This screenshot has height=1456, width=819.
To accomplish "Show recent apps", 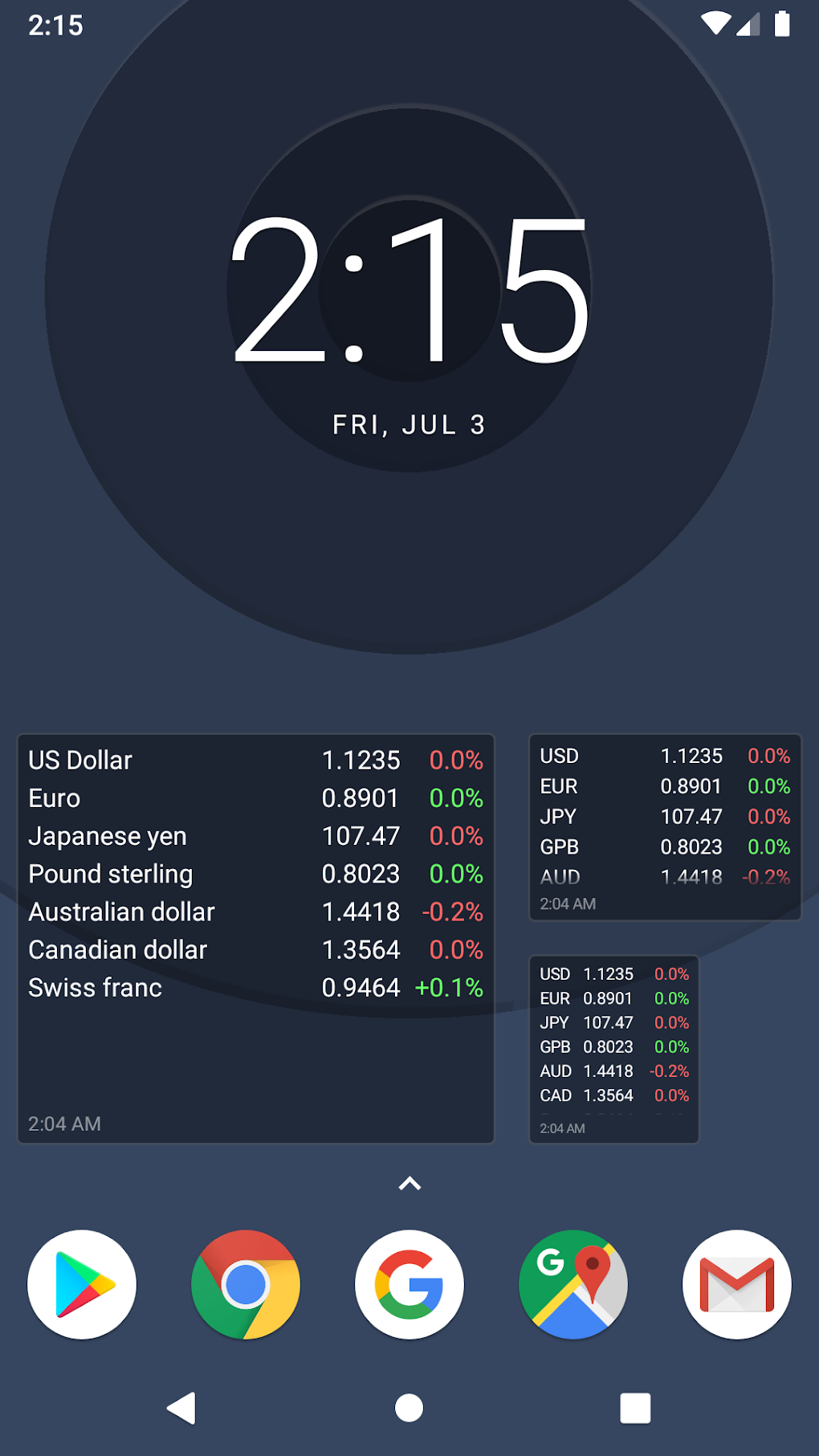I will point(635,1408).
